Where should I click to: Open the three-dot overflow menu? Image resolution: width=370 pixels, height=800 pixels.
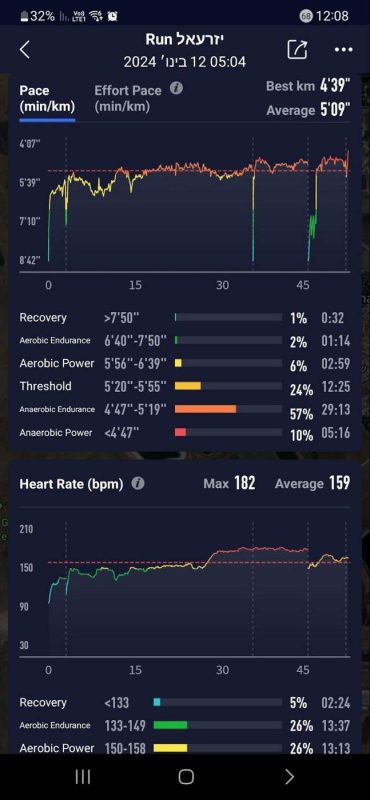[x=343, y=49]
